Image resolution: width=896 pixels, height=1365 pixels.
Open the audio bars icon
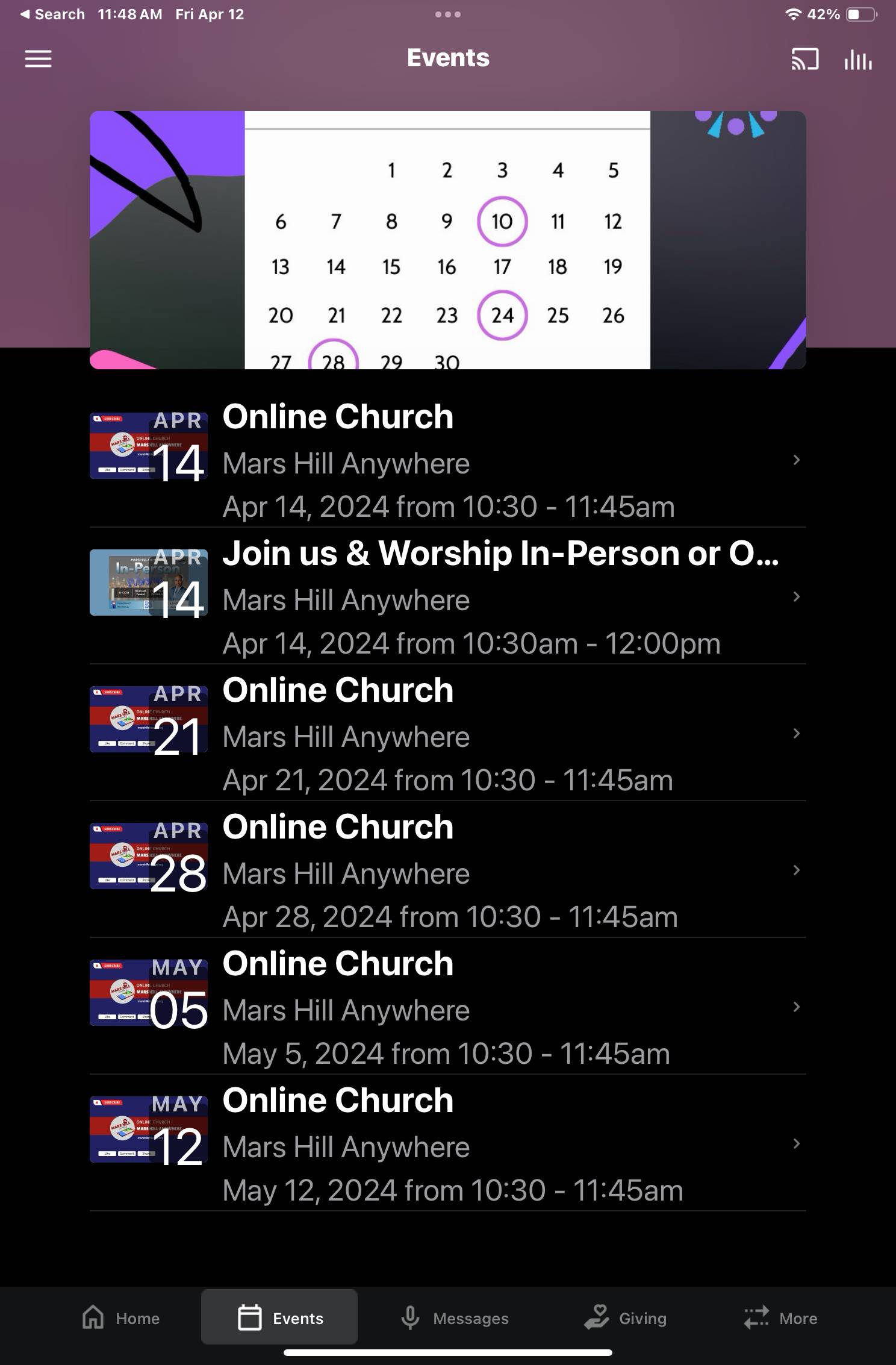[x=858, y=60]
